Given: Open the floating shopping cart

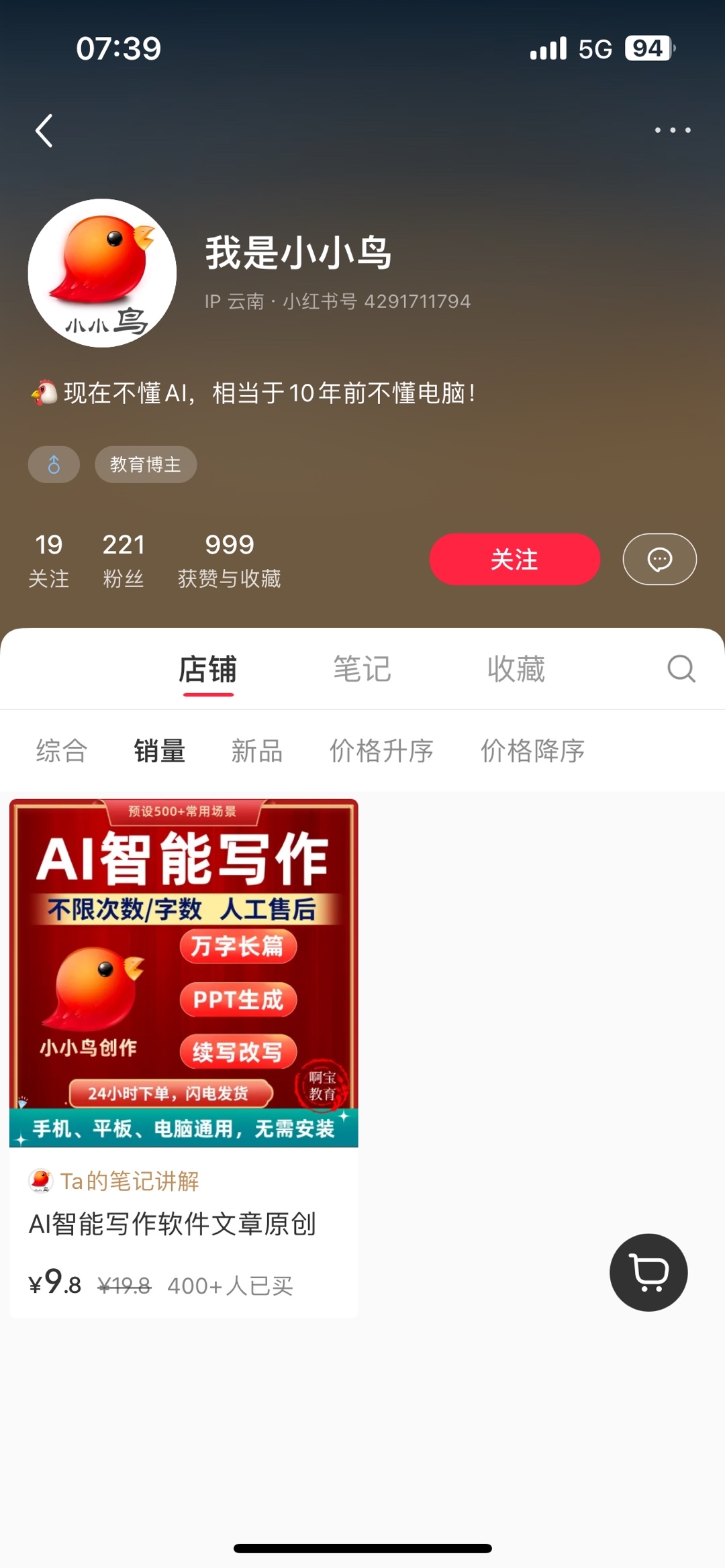Looking at the screenshot, I should click(648, 1272).
